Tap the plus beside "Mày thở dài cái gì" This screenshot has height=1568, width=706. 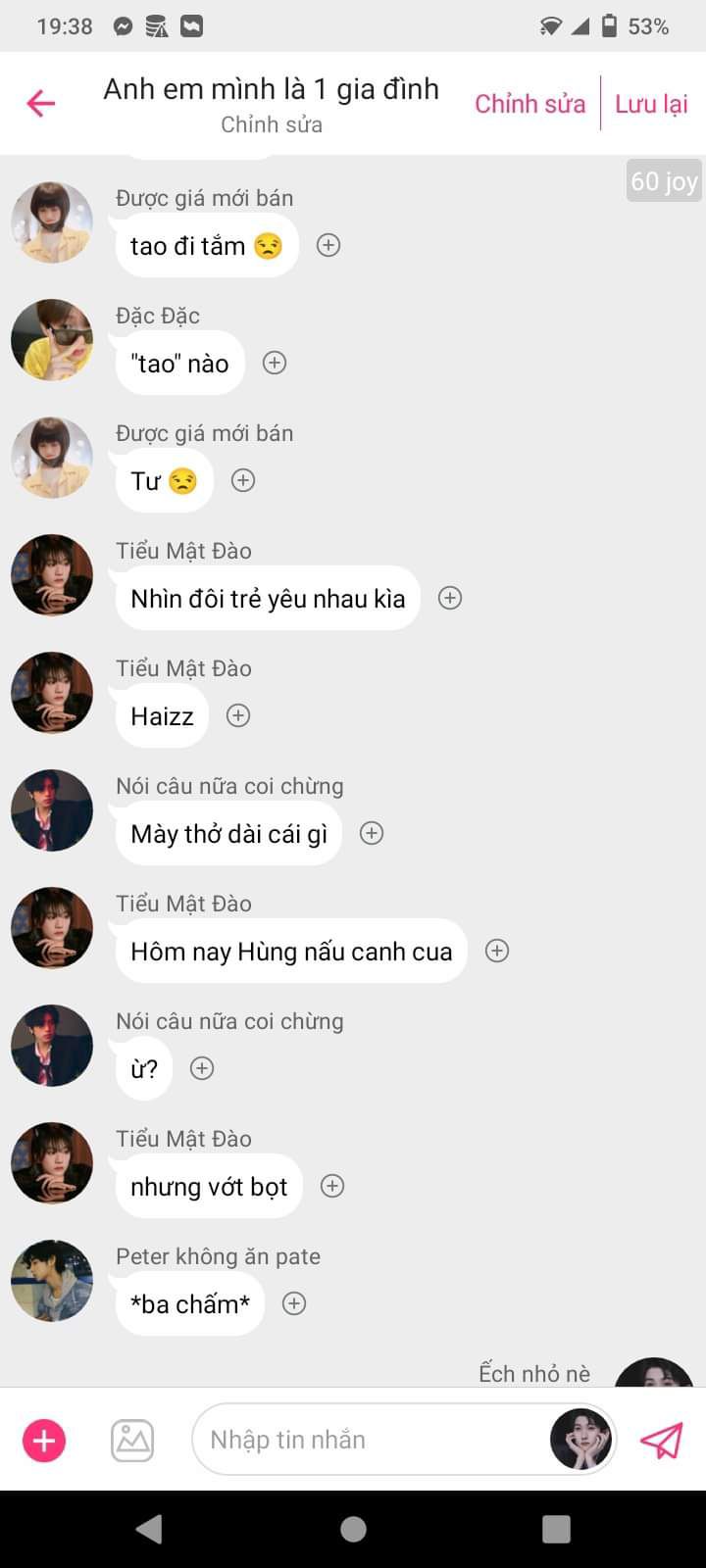point(372,833)
